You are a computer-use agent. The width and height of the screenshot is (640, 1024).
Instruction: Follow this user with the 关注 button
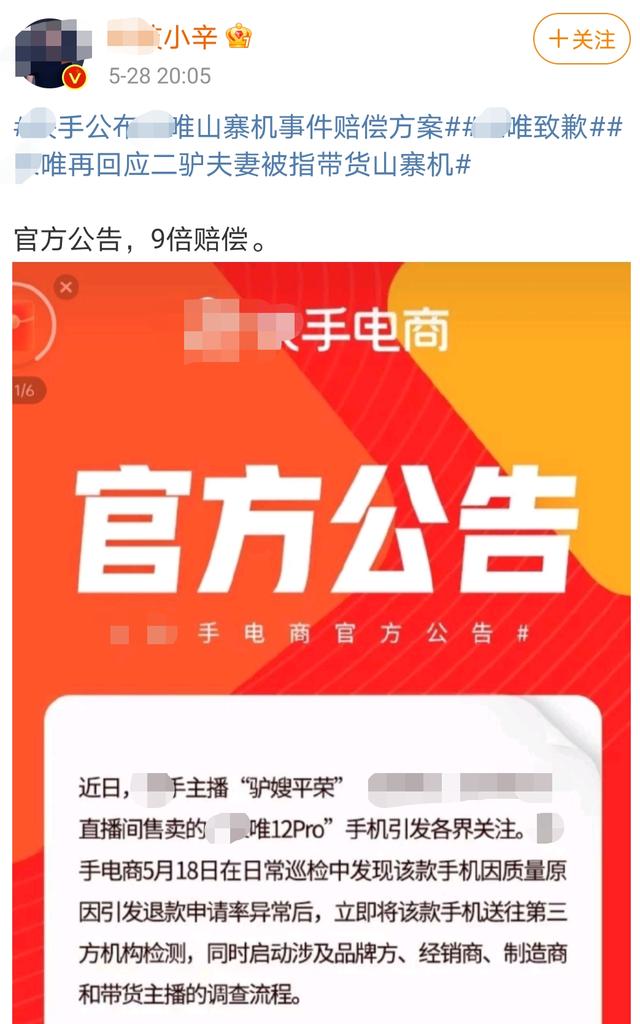point(581,40)
